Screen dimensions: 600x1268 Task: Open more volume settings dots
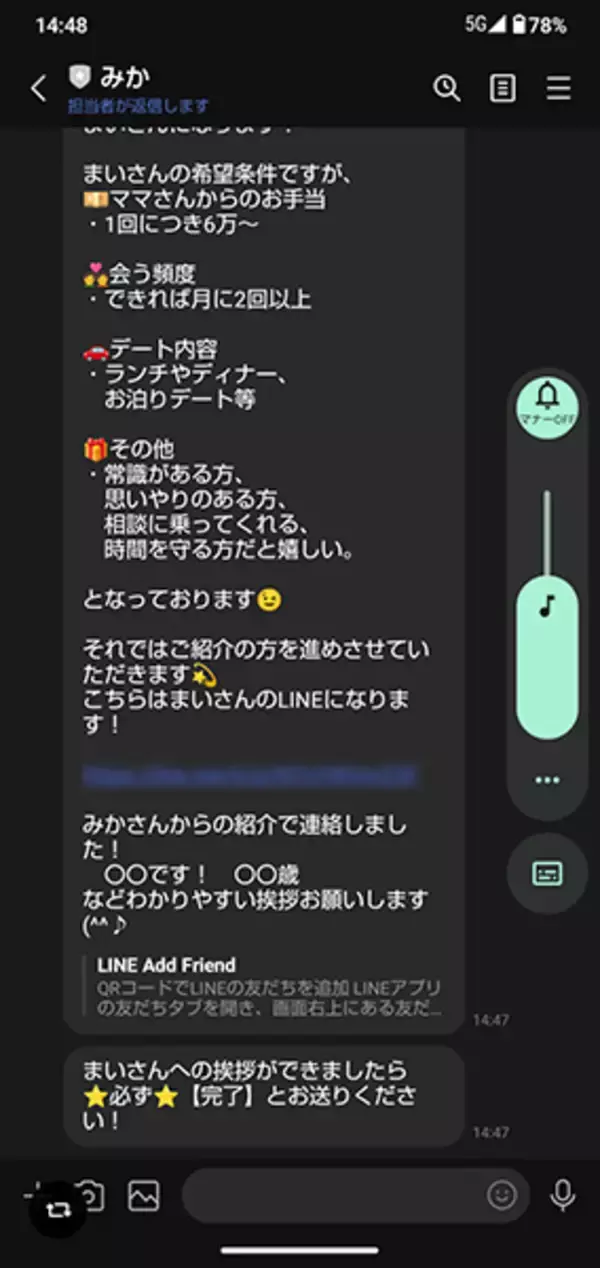click(x=547, y=780)
